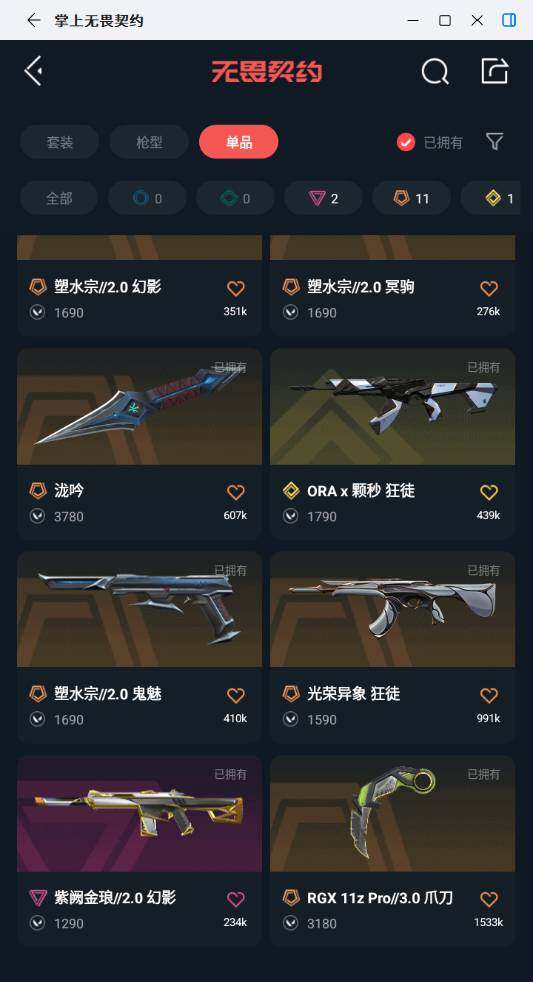Switch to the 枪型 tab
The height and width of the screenshot is (982, 533).
tap(149, 142)
